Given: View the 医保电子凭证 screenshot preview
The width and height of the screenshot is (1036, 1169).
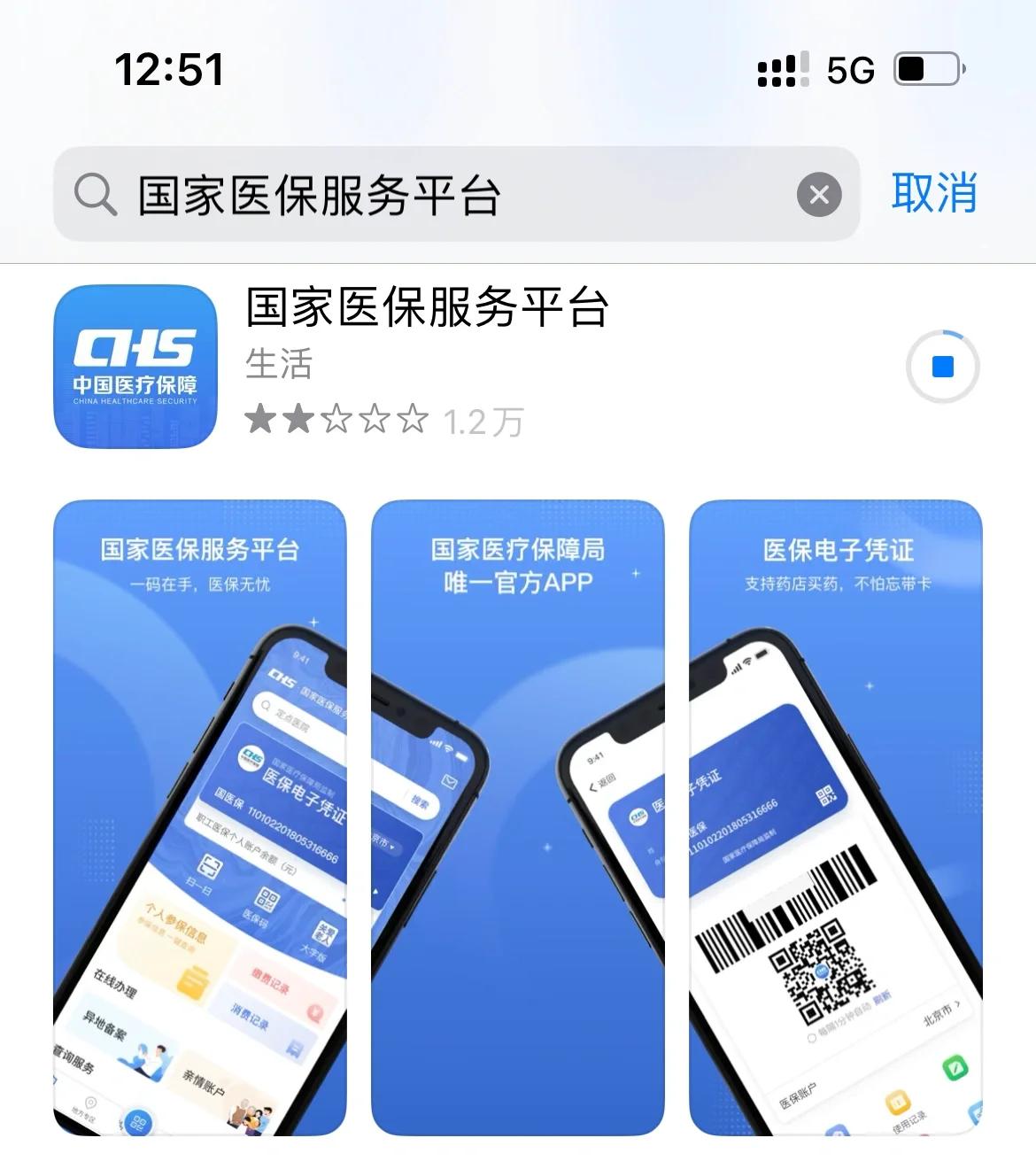Looking at the screenshot, I should point(836,817).
